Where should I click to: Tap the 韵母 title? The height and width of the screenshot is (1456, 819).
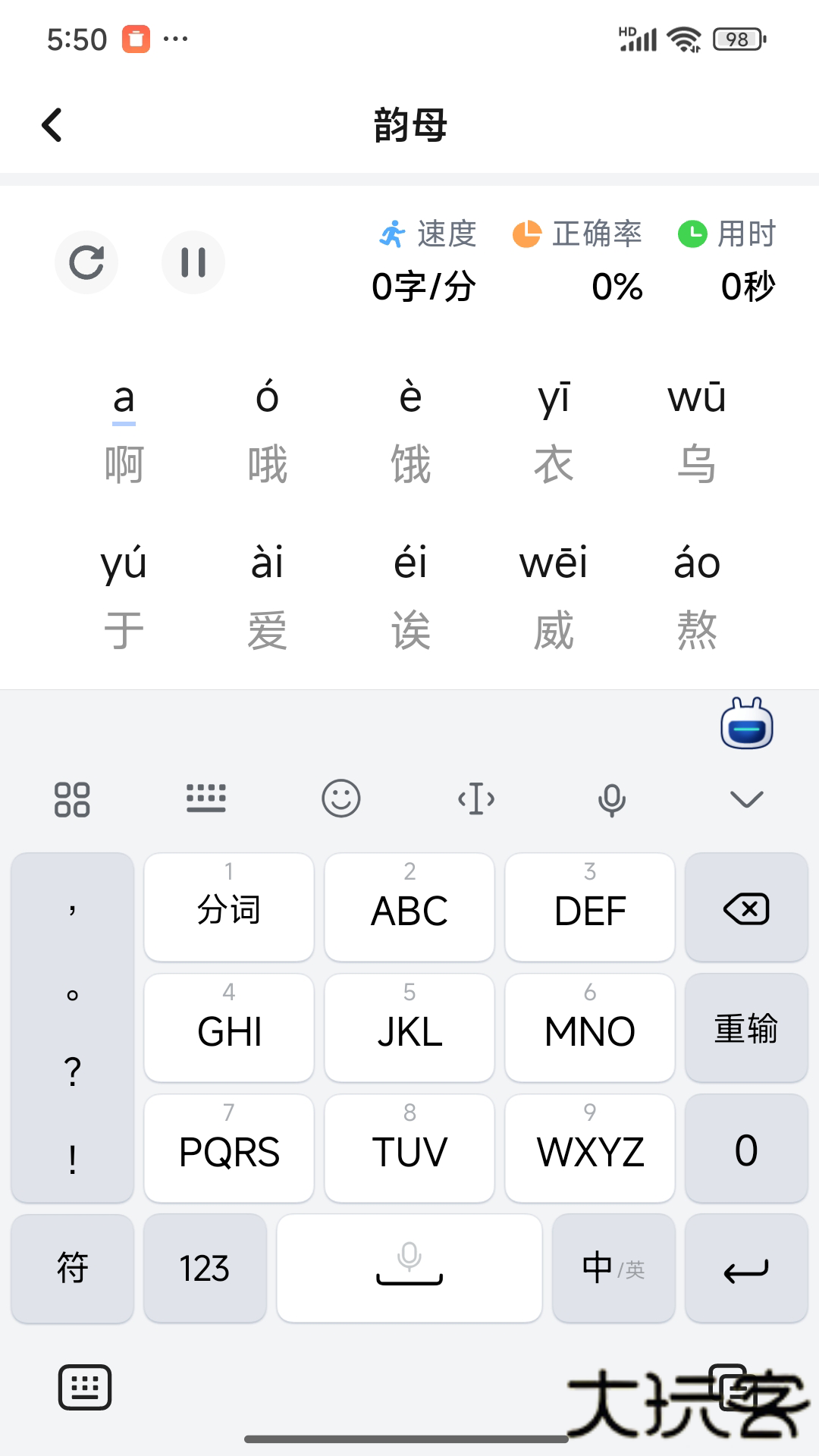pyautogui.click(x=409, y=125)
